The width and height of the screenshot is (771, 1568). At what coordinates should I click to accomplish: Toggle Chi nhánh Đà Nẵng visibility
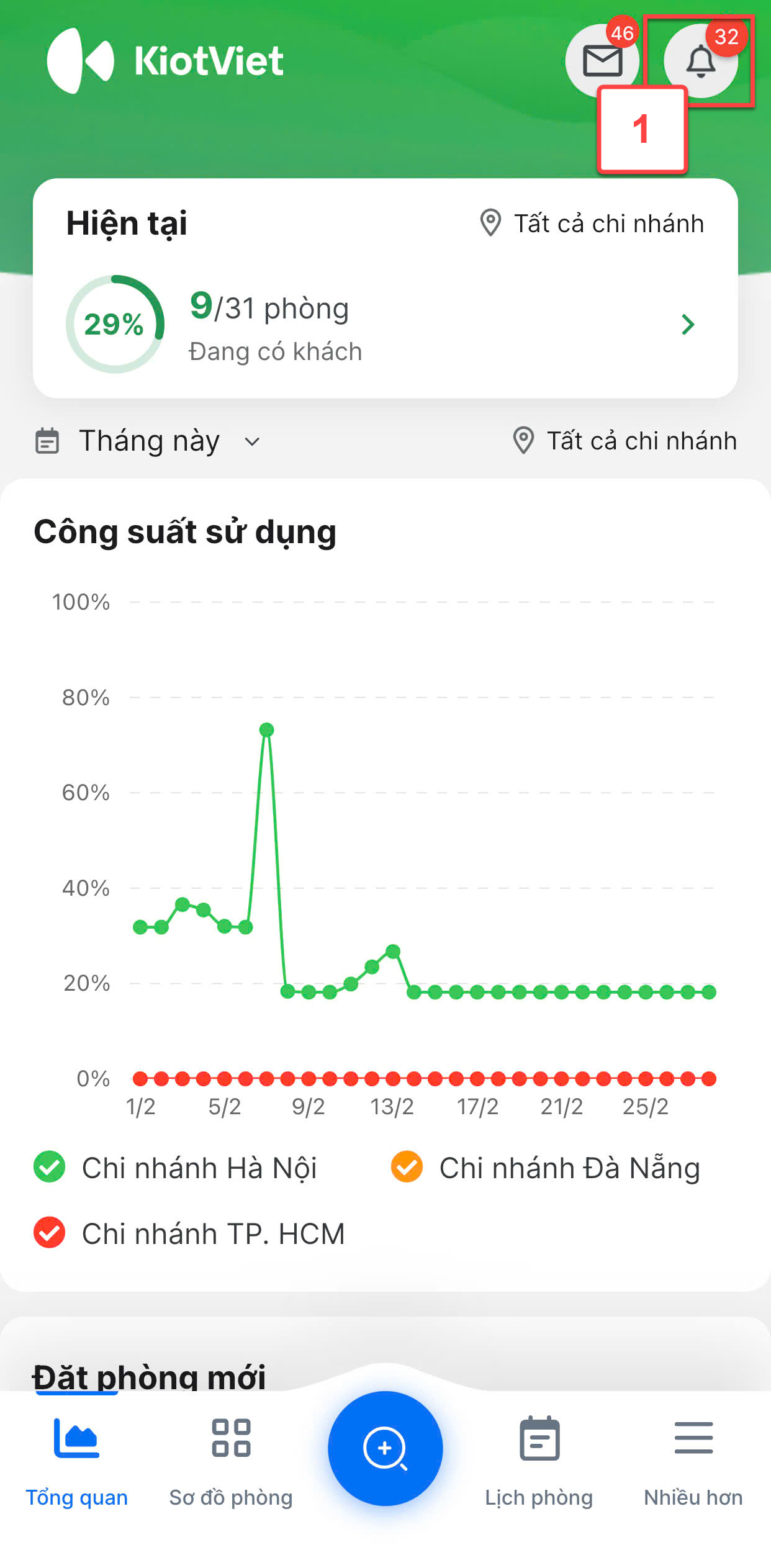coord(546,1168)
